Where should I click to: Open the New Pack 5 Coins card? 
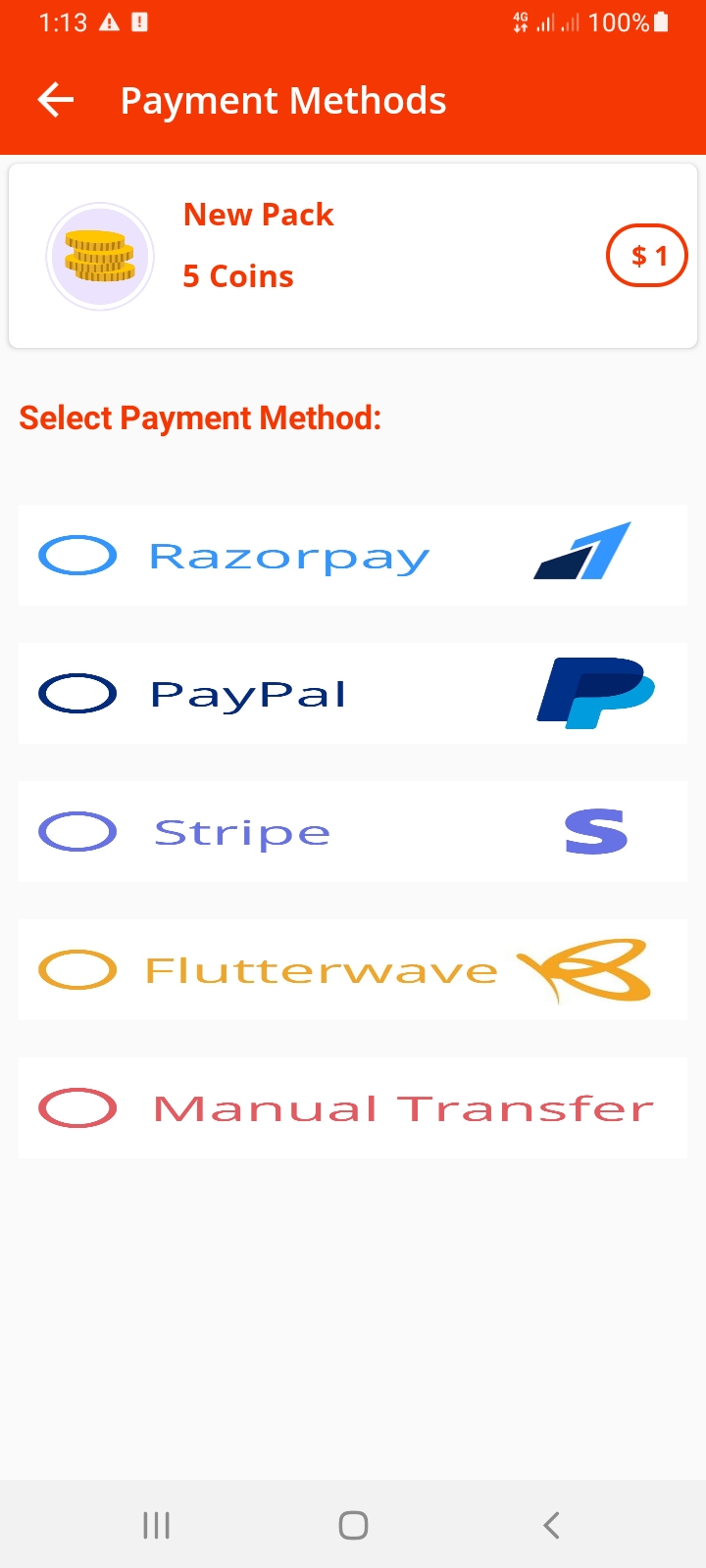353,256
